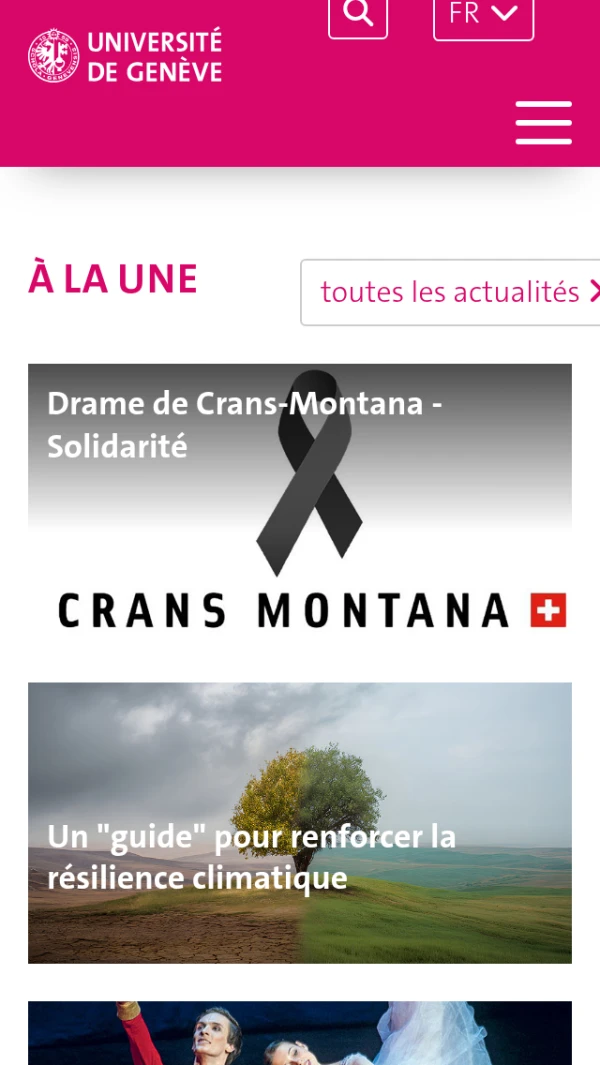Image resolution: width=600 pixels, height=1065 pixels.
Task: Read the résilience climatique guide article
Action: click(300, 822)
